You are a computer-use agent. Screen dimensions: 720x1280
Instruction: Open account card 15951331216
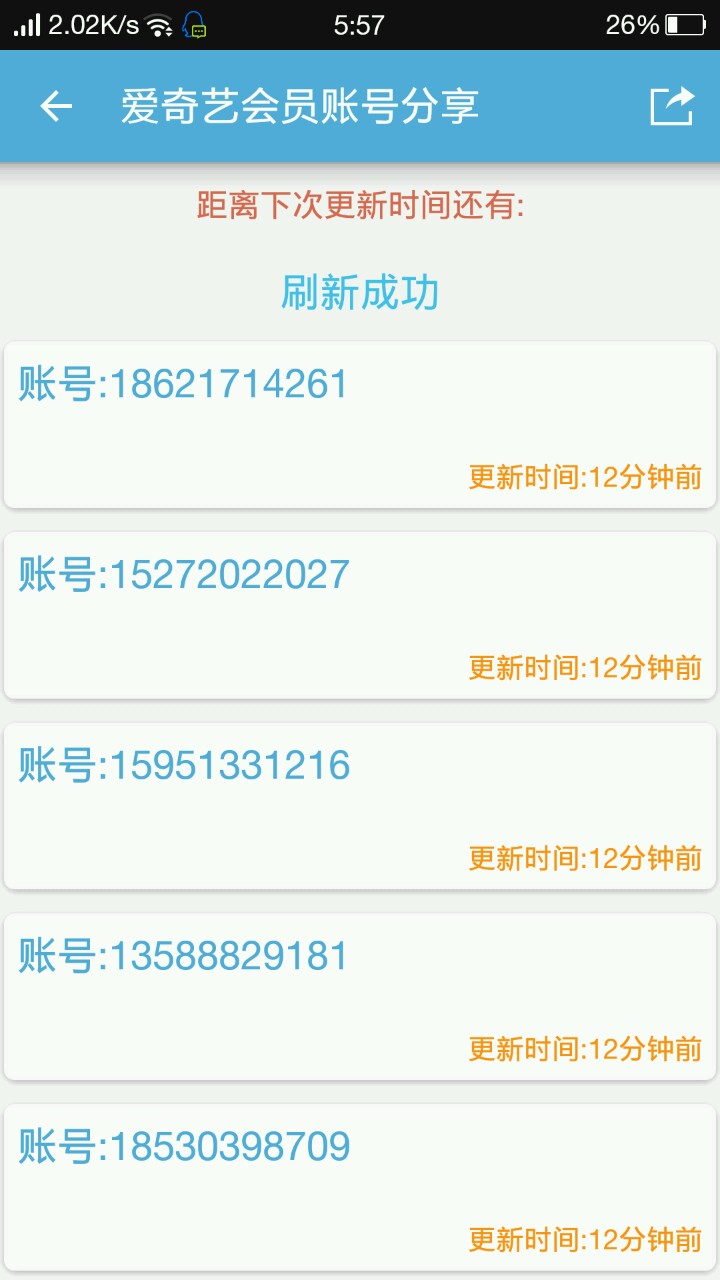[360, 806]
